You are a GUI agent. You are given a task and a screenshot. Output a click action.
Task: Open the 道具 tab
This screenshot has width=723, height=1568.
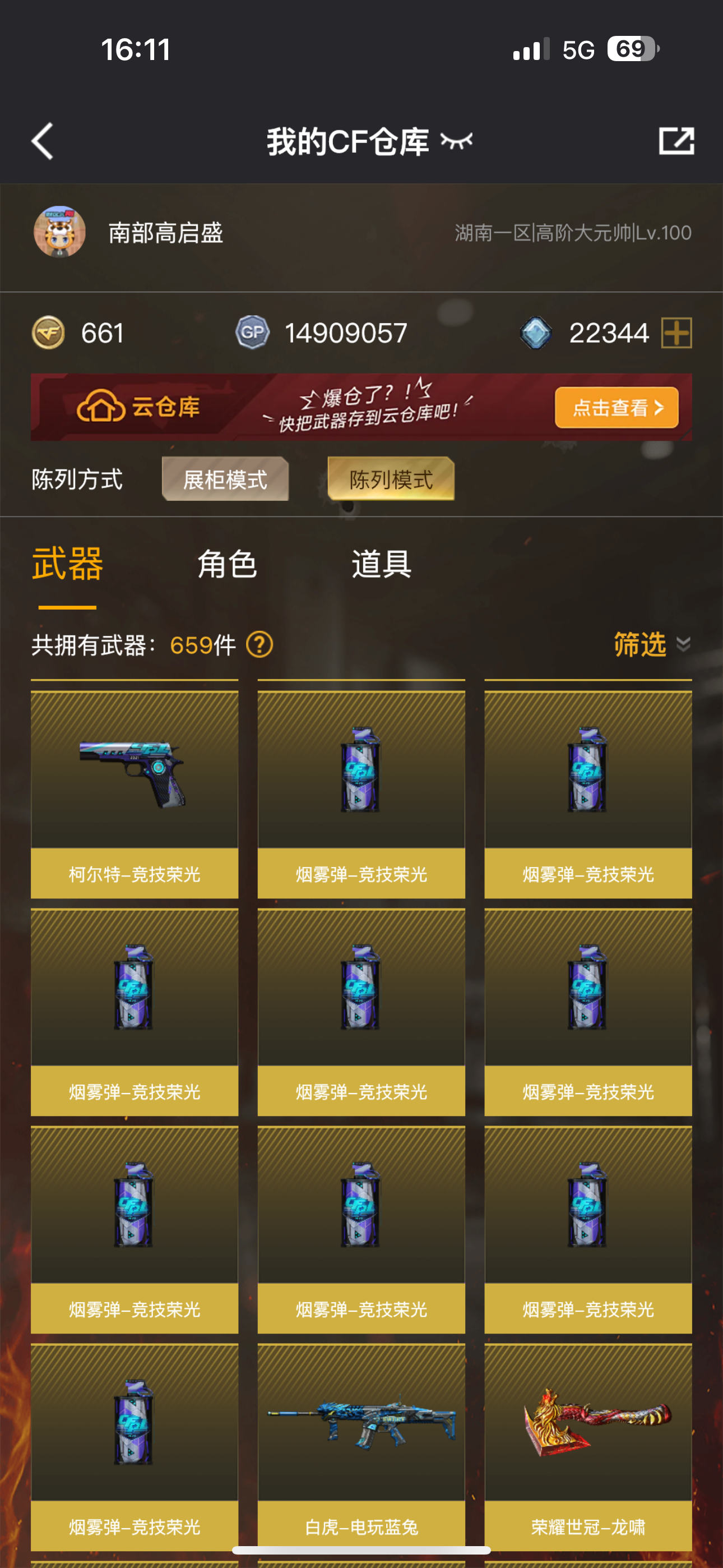(x=382, y=564)
